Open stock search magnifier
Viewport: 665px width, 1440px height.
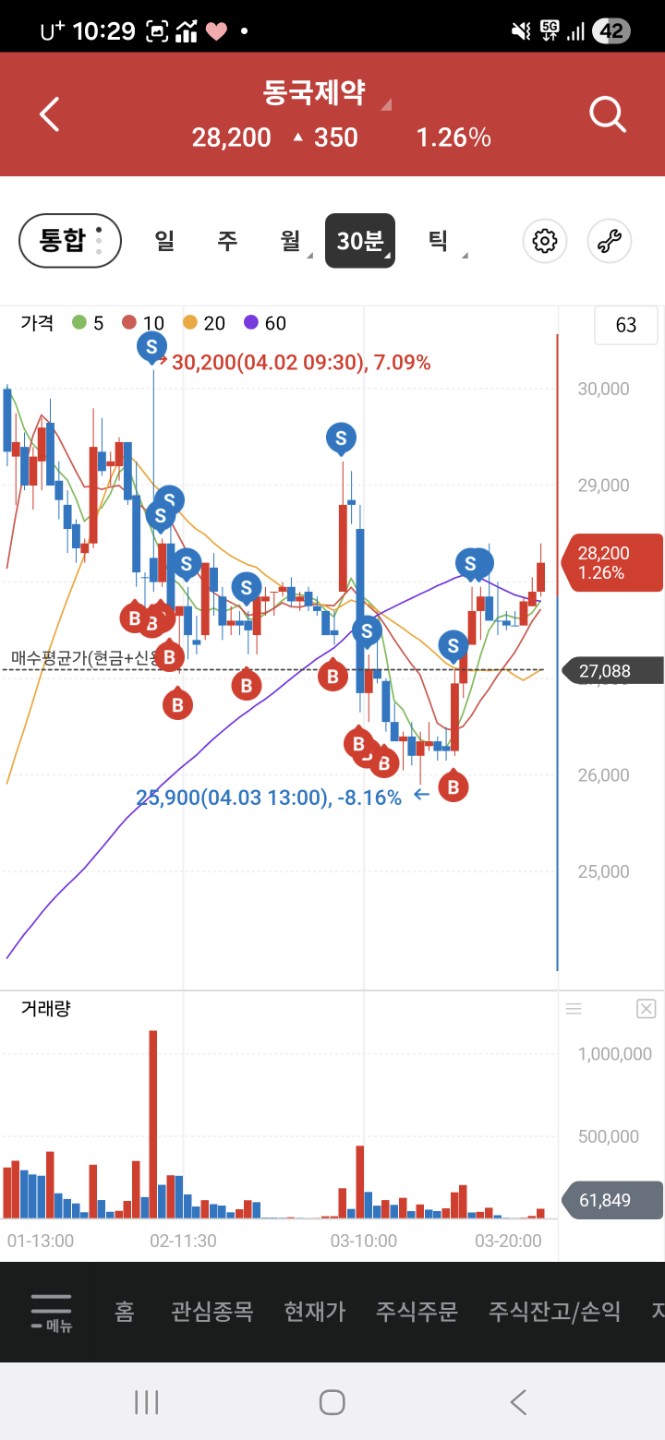[x=607, y=114]
